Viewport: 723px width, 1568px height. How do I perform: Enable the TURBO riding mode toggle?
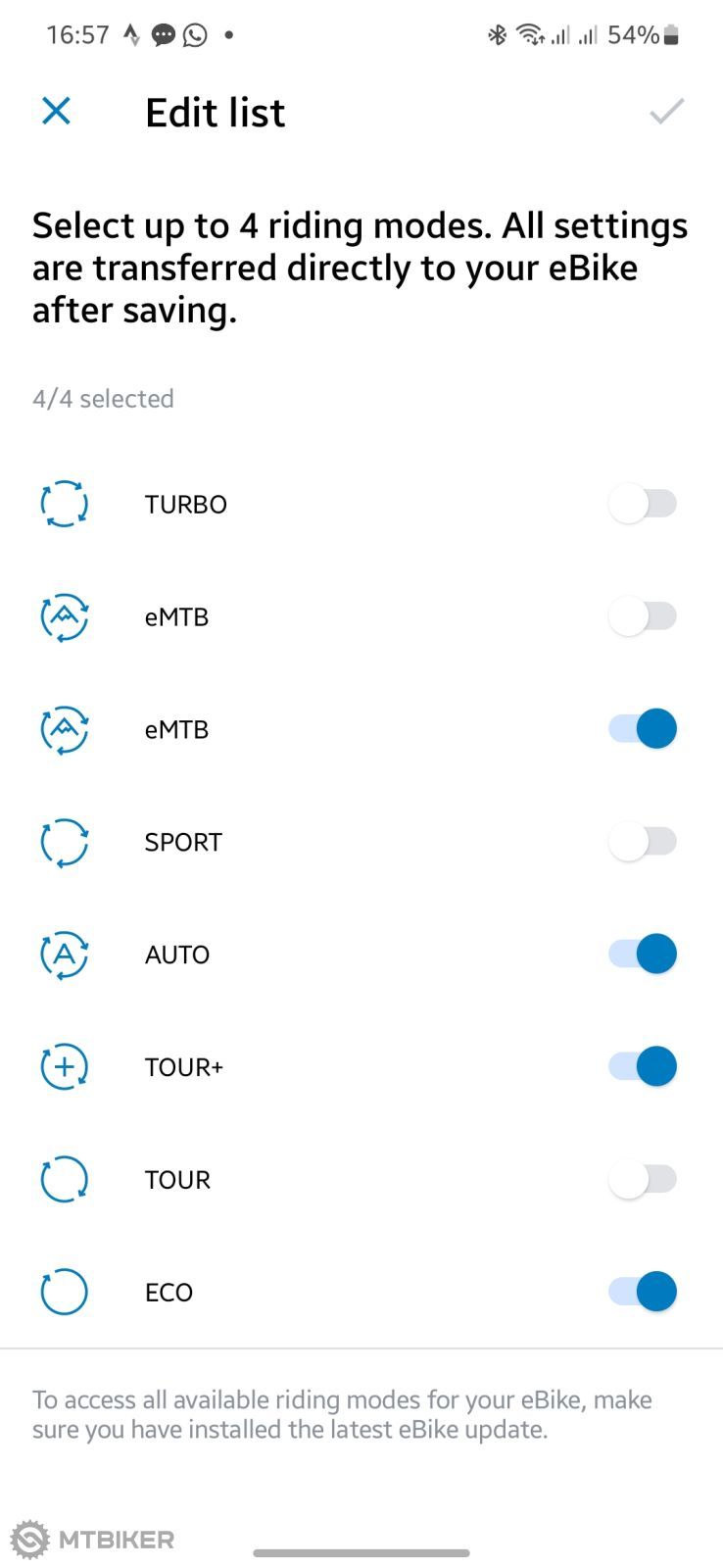click(x=642, y=504)
